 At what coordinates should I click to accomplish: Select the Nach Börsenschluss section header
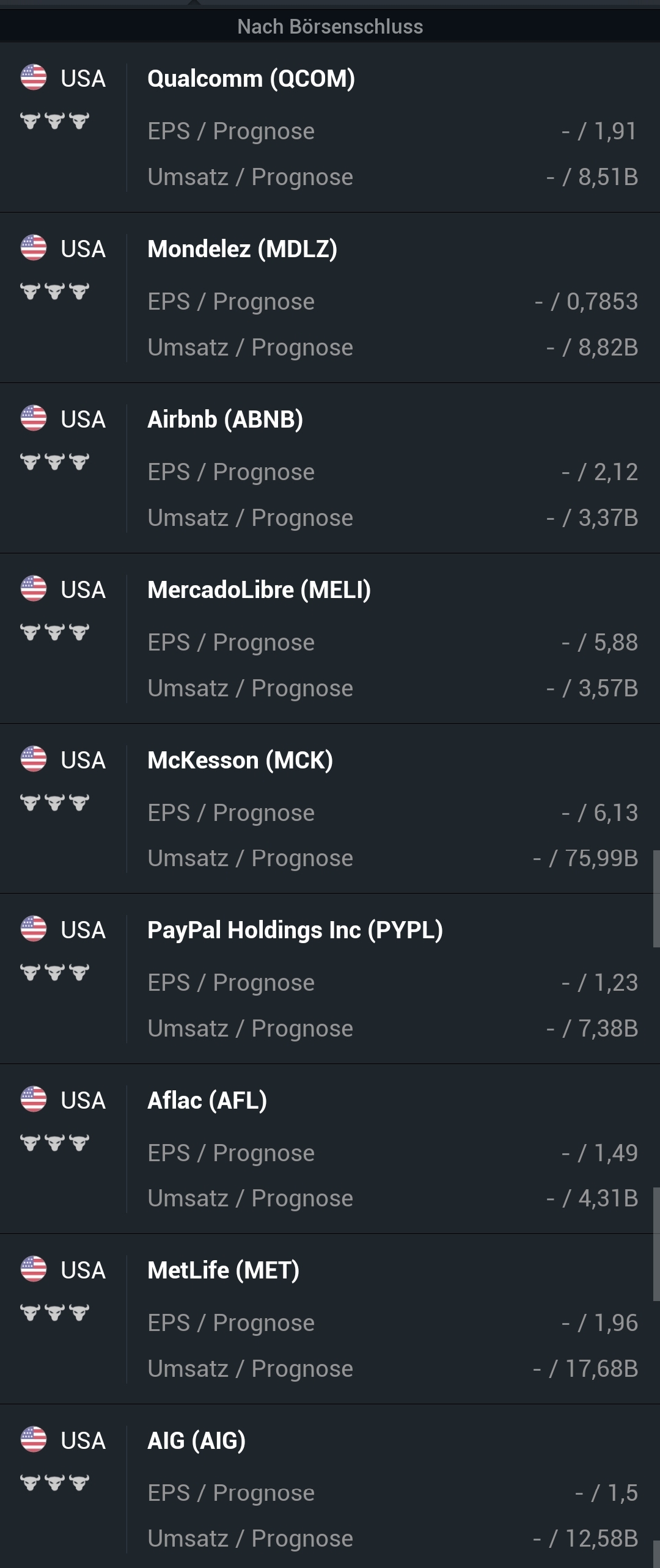pos(330,26)
